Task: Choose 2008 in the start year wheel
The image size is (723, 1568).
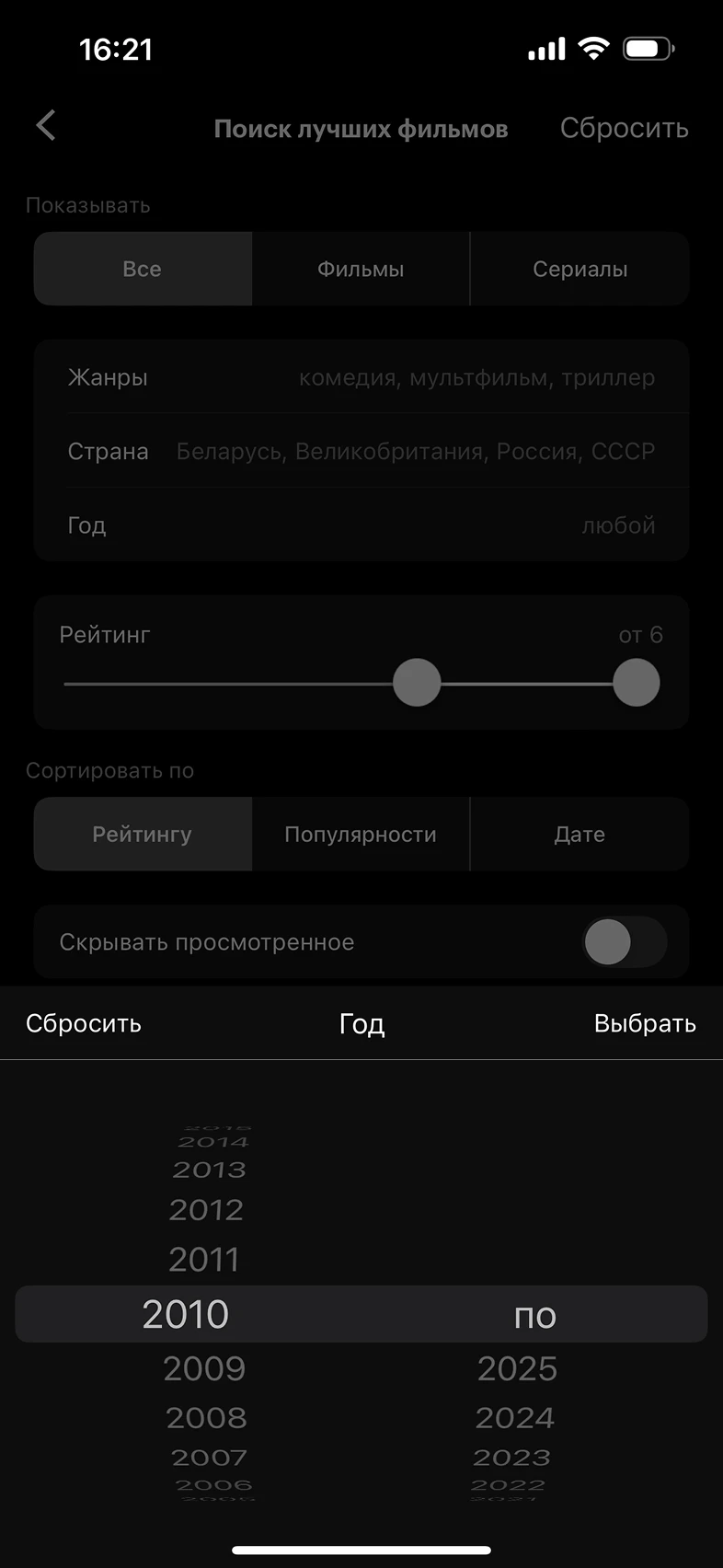Action: 206,1417
